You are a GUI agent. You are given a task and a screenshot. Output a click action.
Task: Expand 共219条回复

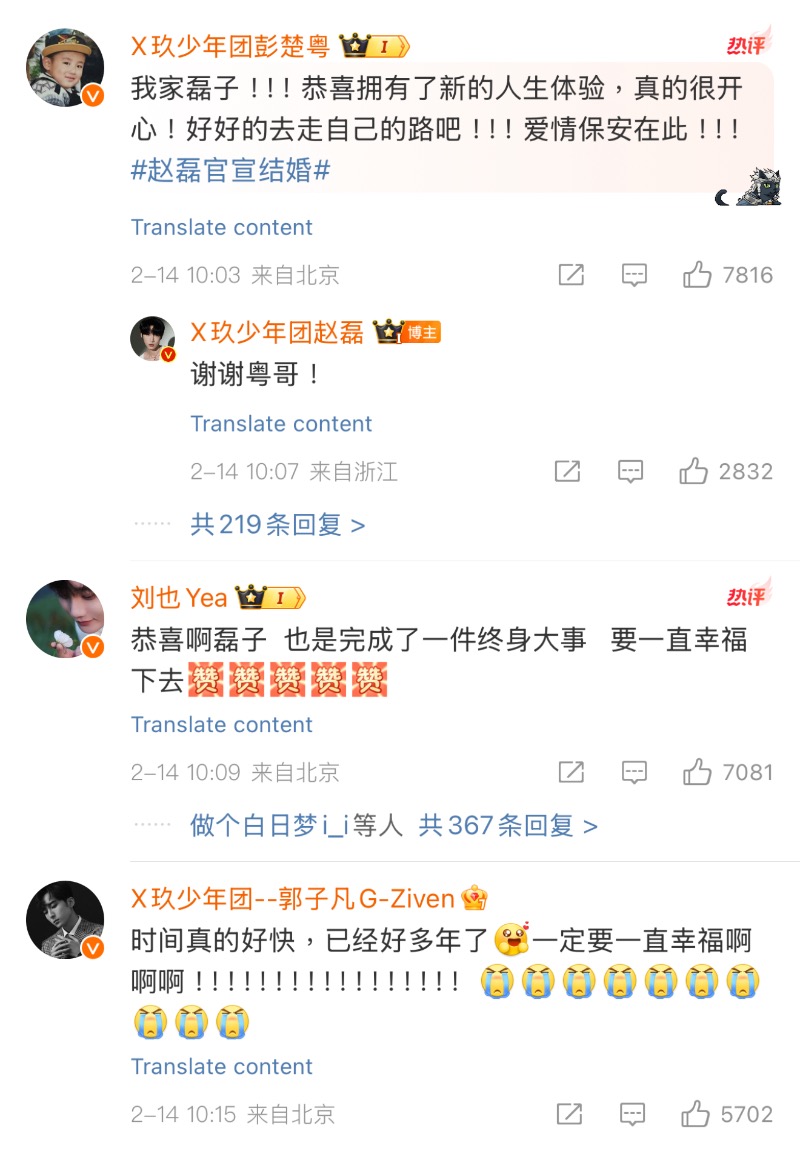pyautogui.click(x=277, y=524)
